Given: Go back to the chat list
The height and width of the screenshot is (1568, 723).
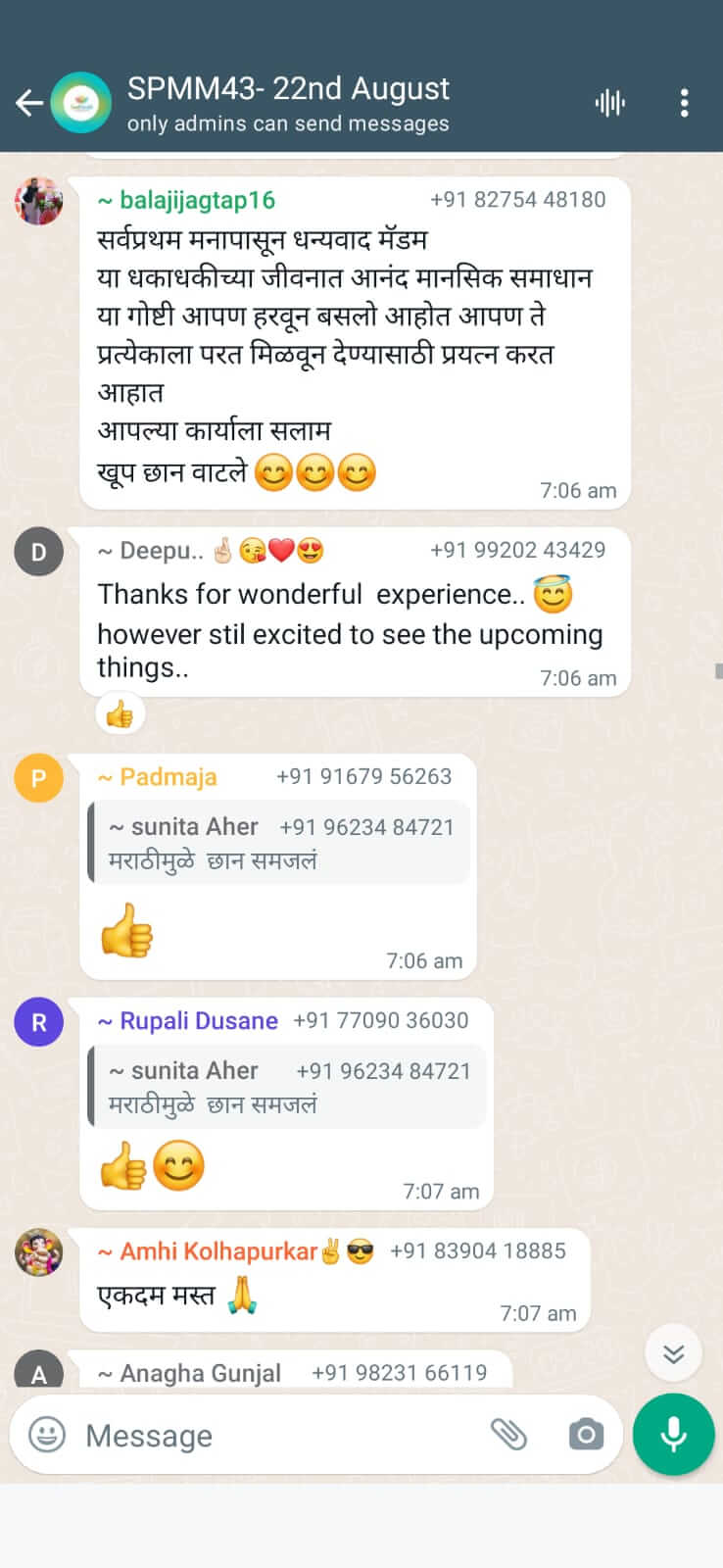Looking at the screenshot, I should pos(29,103).
